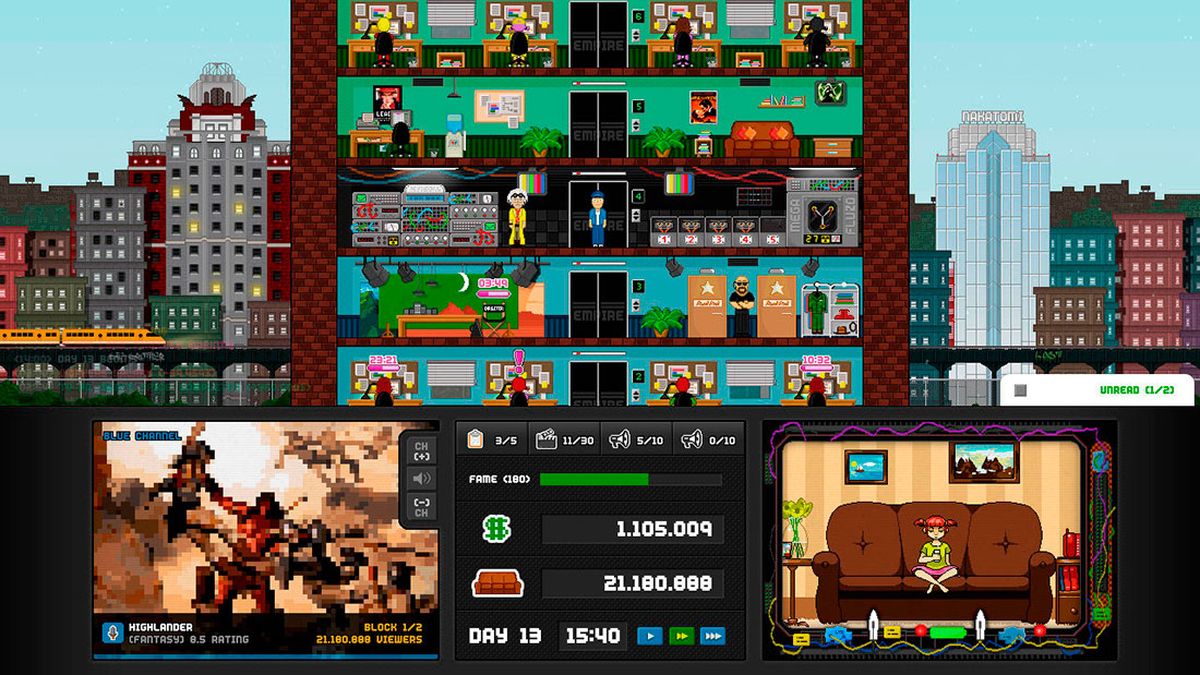
Task: Set game speed to fastest triple-arrow
Action: pyautogui.click(x=713, y=636)
